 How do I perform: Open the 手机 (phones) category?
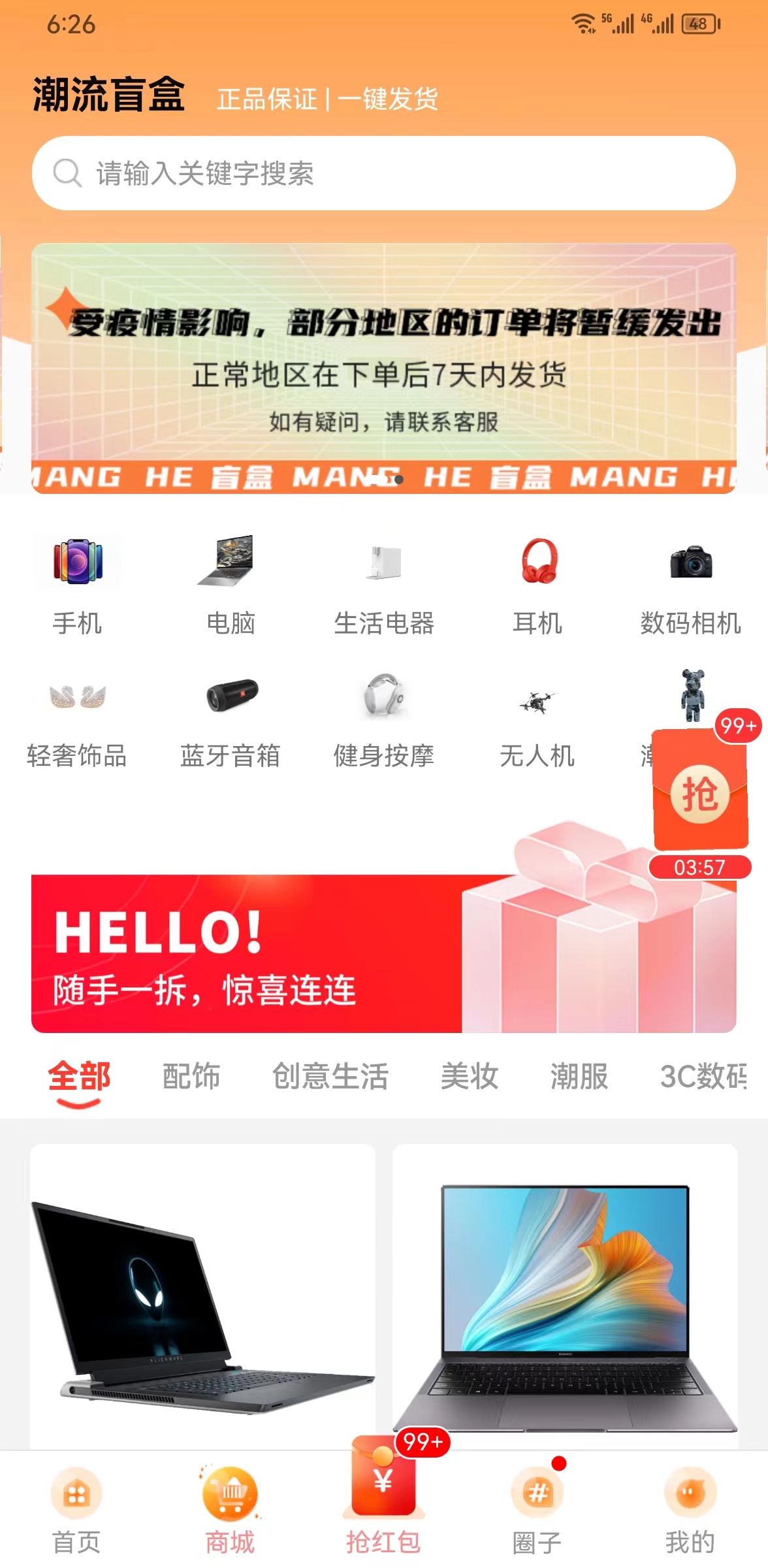pyautogui.click(x=76, y=588)
